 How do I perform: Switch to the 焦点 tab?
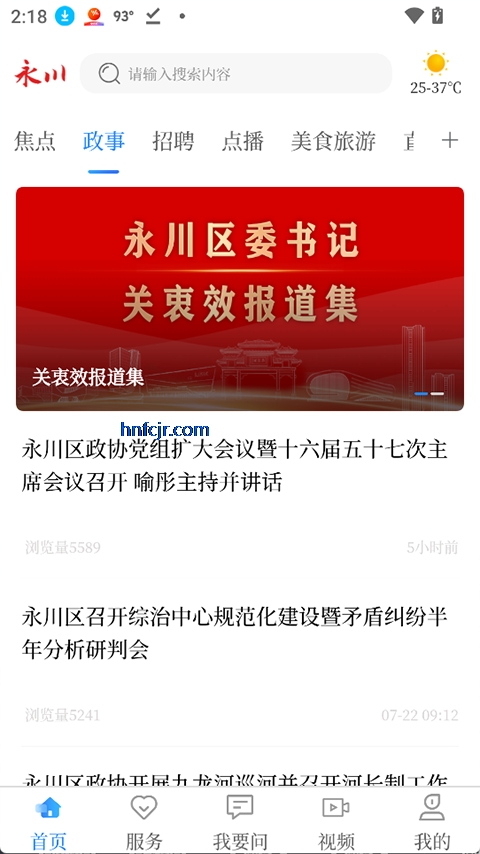pyautogui.click(x=34, y=141)
